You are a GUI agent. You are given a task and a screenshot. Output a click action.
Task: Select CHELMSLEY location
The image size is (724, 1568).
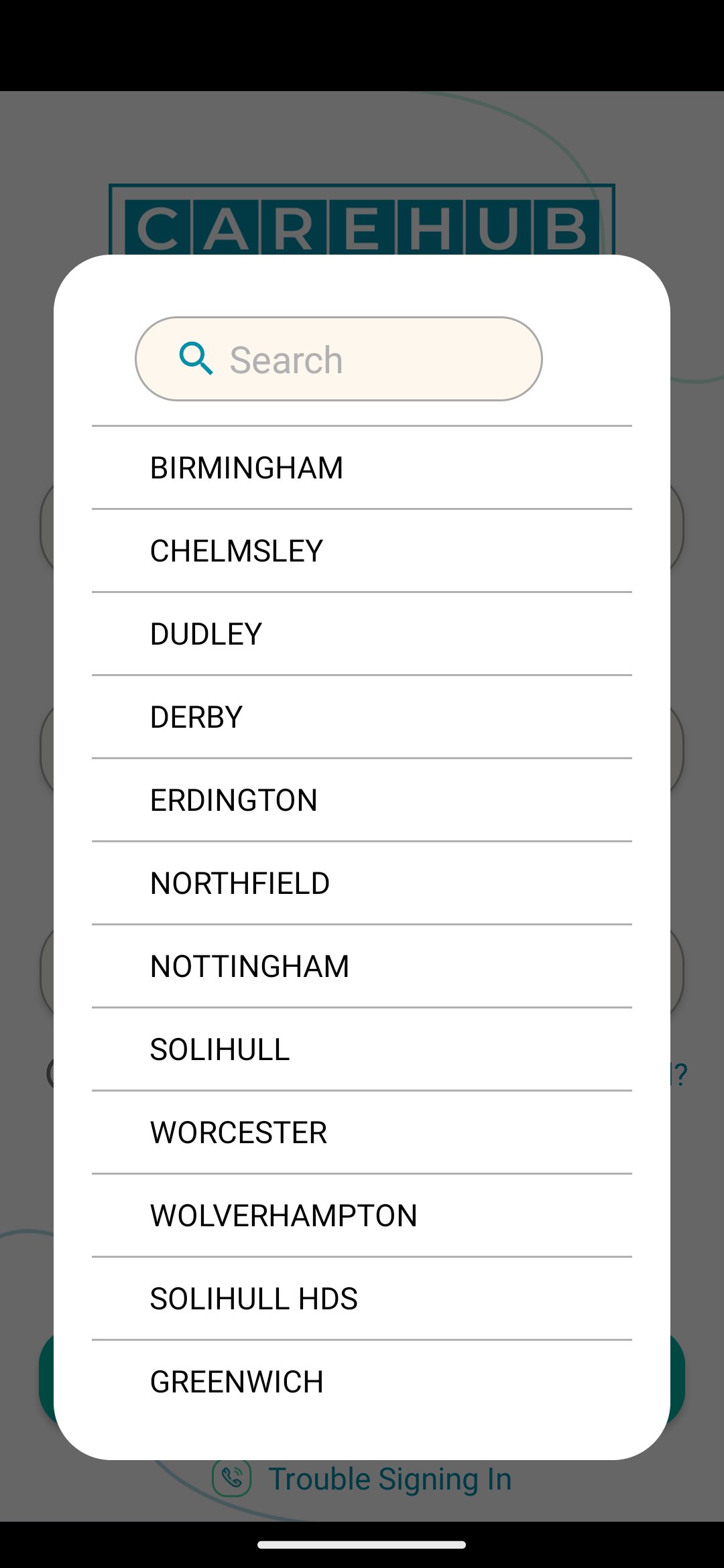click(235, 549)
